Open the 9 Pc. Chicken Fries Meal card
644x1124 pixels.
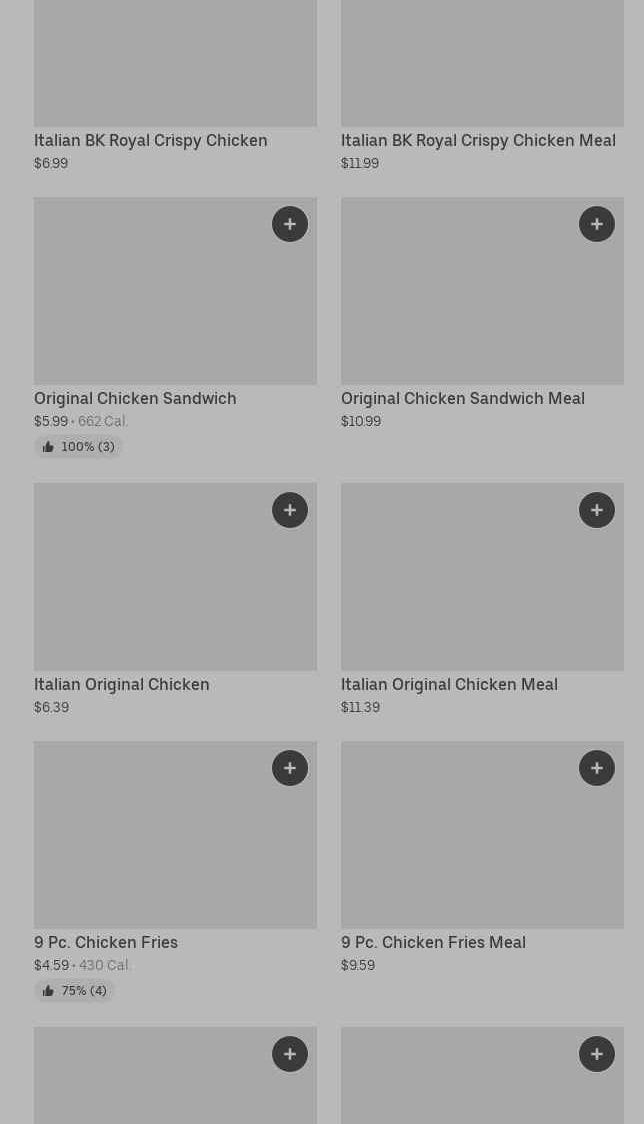click(x=433, y=942)
